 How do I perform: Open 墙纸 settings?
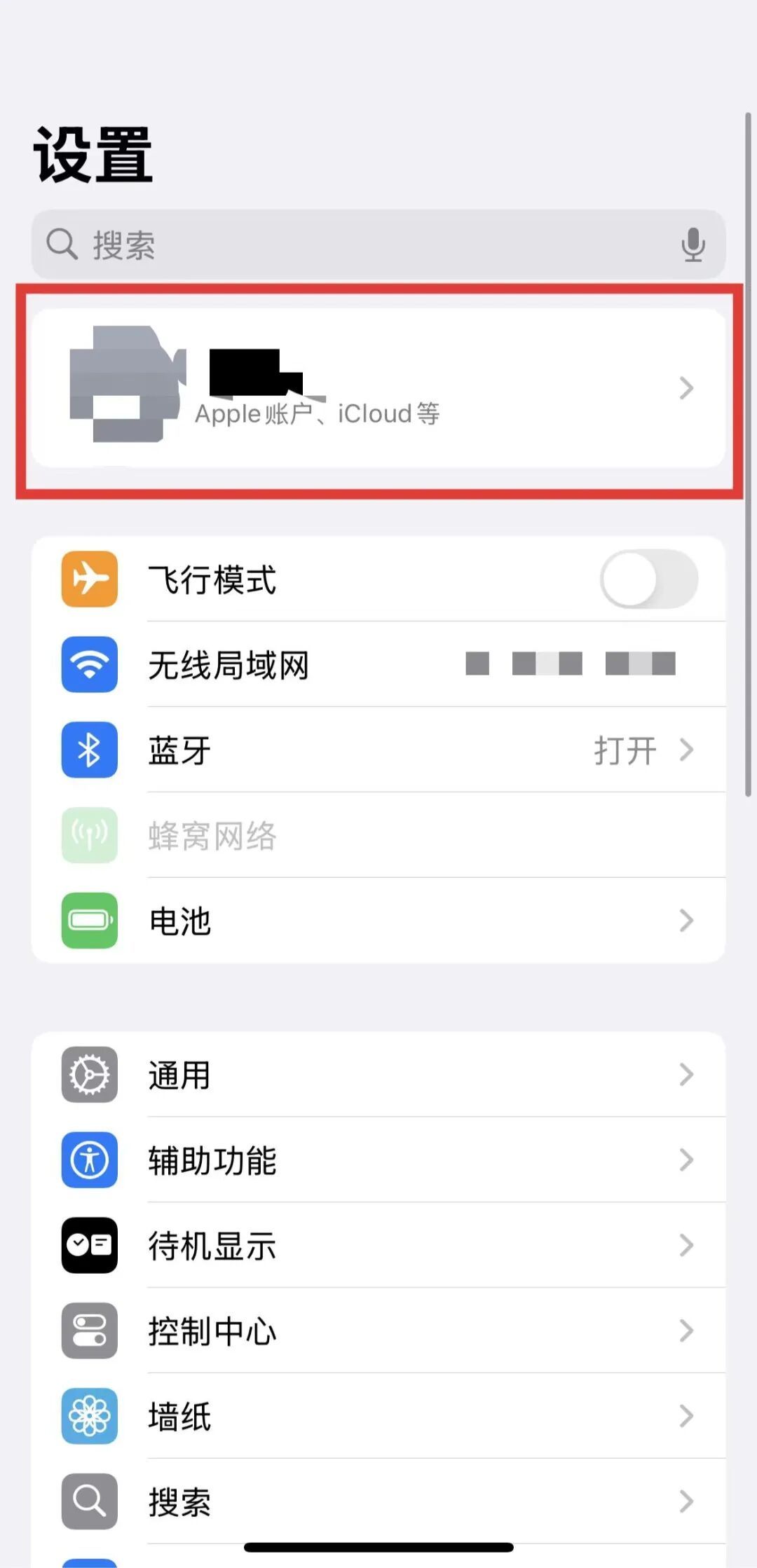(378, 1417)
